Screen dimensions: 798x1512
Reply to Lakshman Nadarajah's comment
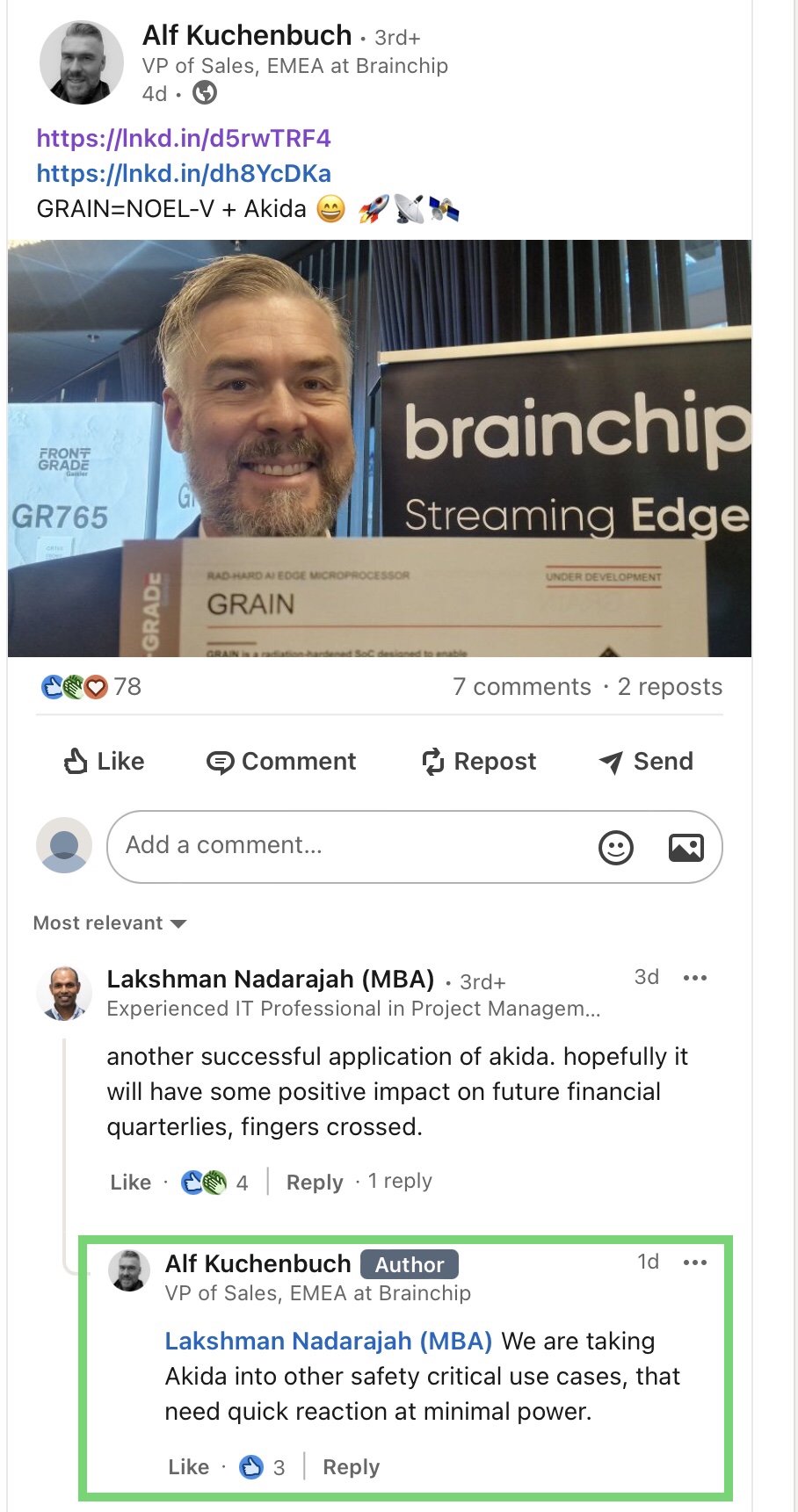315,1183
